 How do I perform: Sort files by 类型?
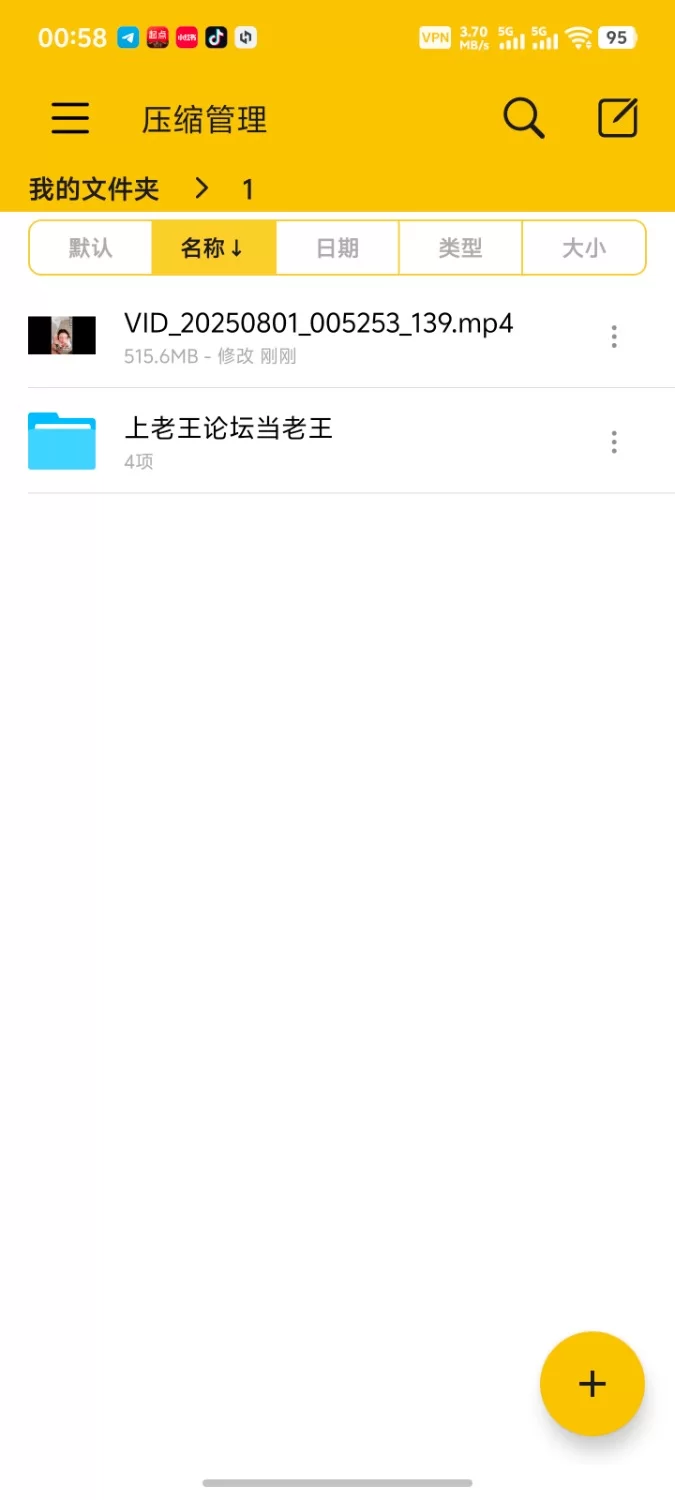coord(460,248)
